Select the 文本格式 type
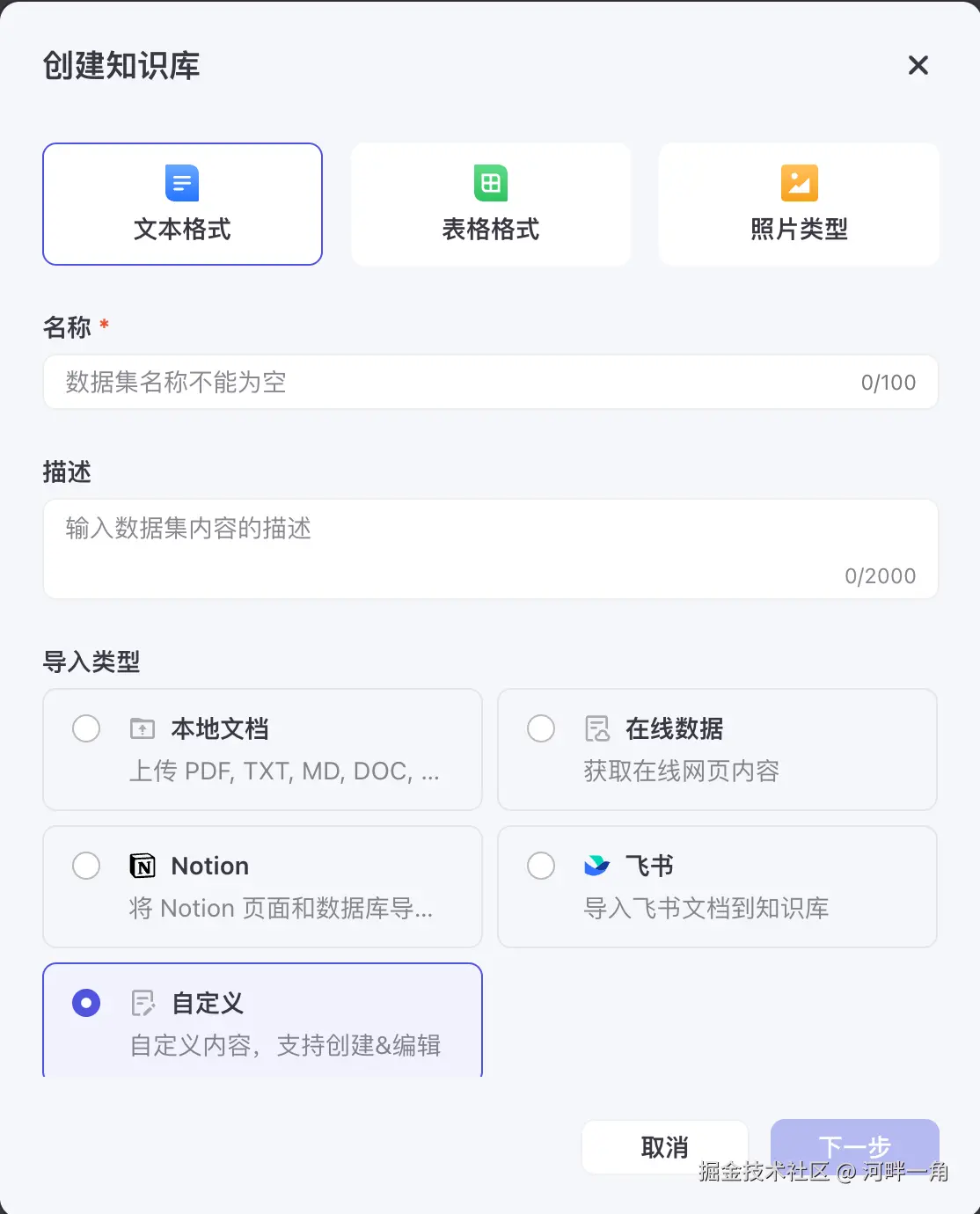The width and height of the screenshot is (980, 1214). (x=182, y=204)
